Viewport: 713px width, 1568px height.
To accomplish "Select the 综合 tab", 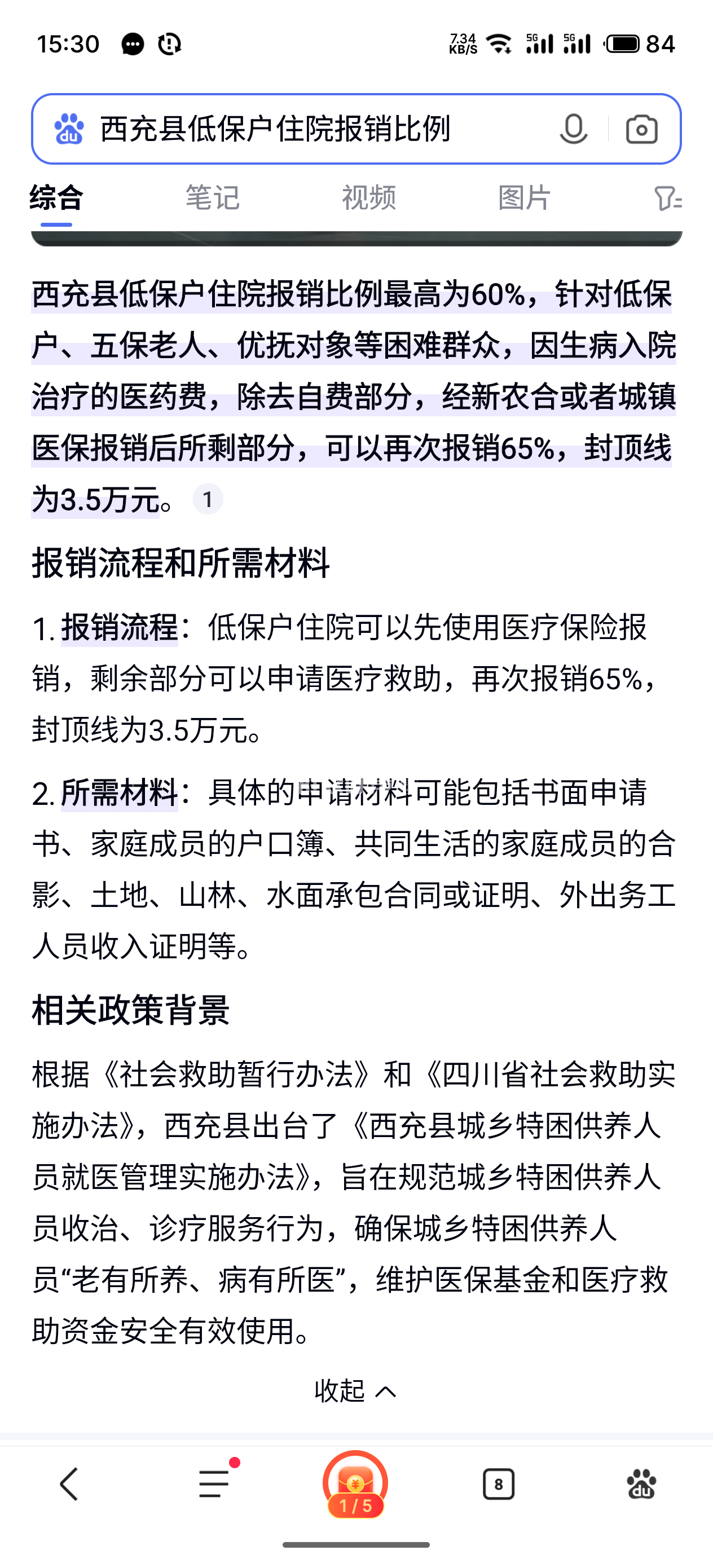I will [x=56, y=198].
